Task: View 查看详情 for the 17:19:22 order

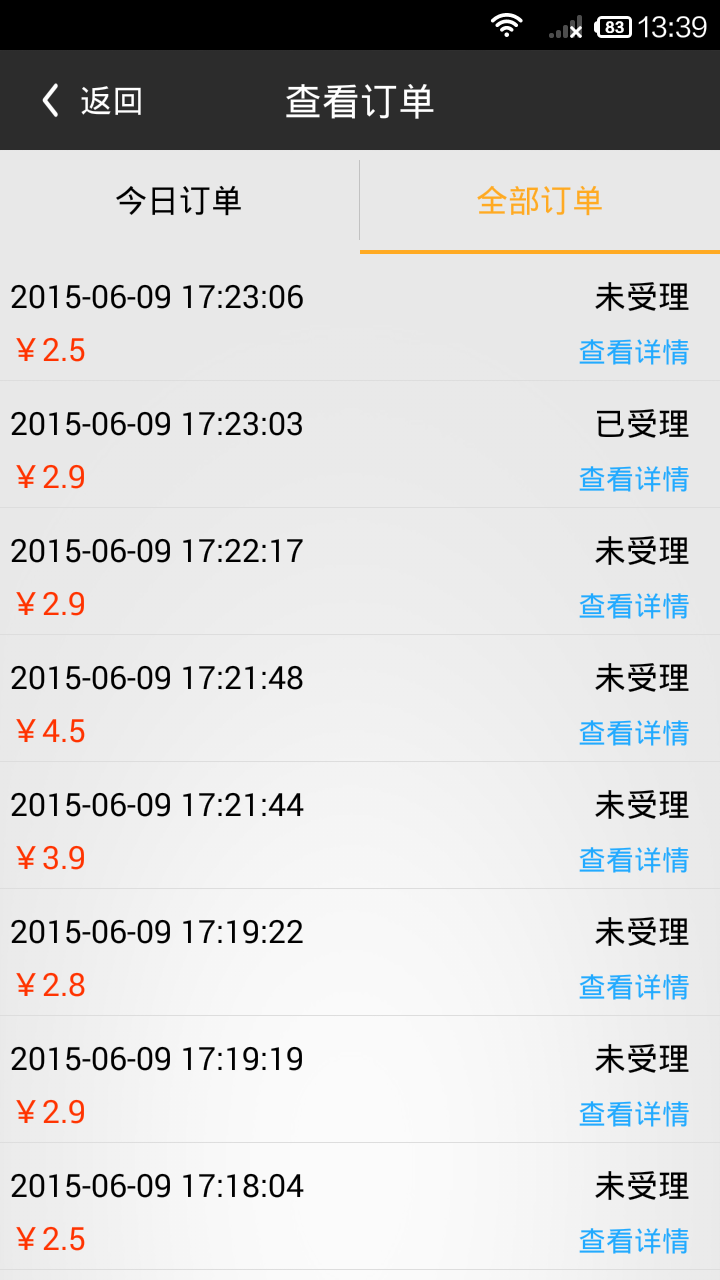Action: pyautogui.click(x=634, y=987)
